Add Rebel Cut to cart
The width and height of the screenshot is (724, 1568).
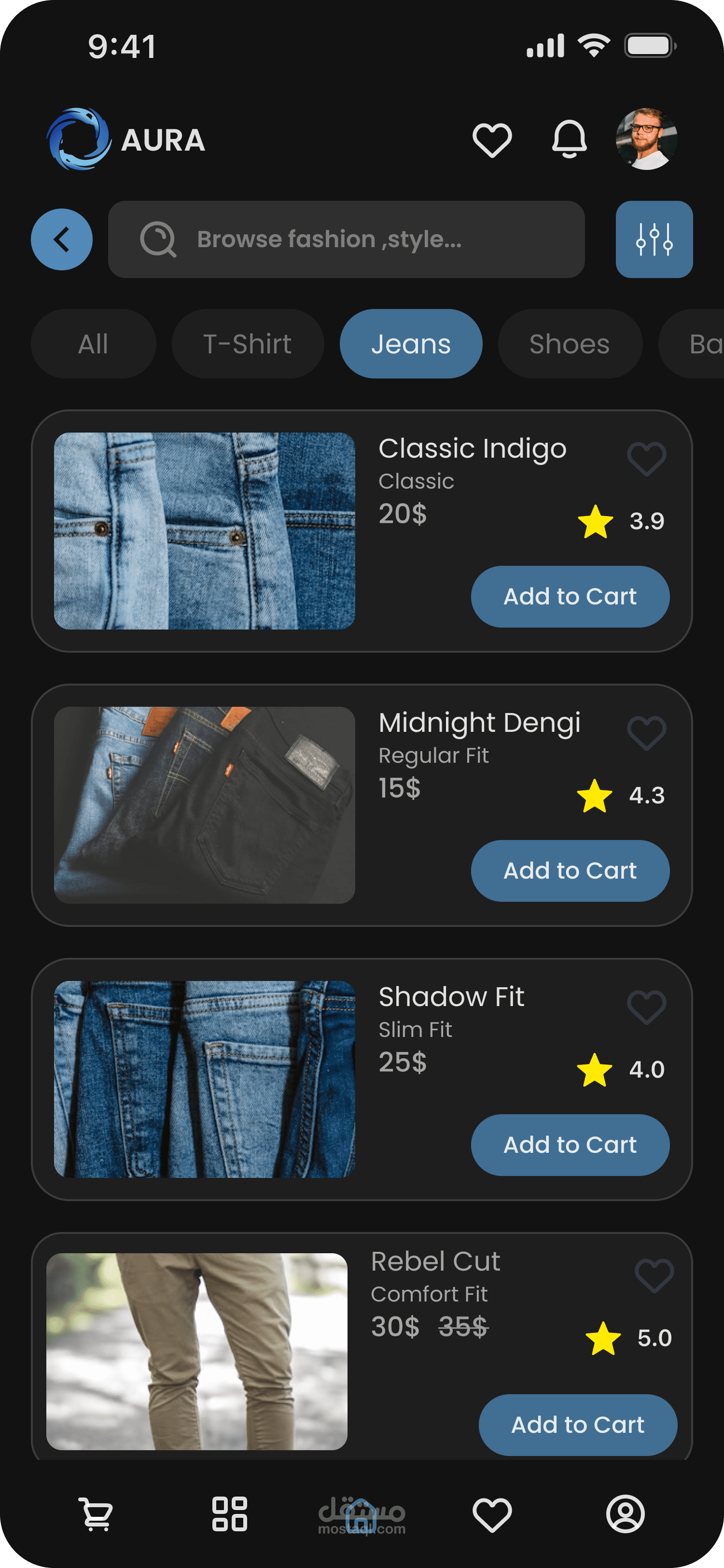tap(577, 1424)
